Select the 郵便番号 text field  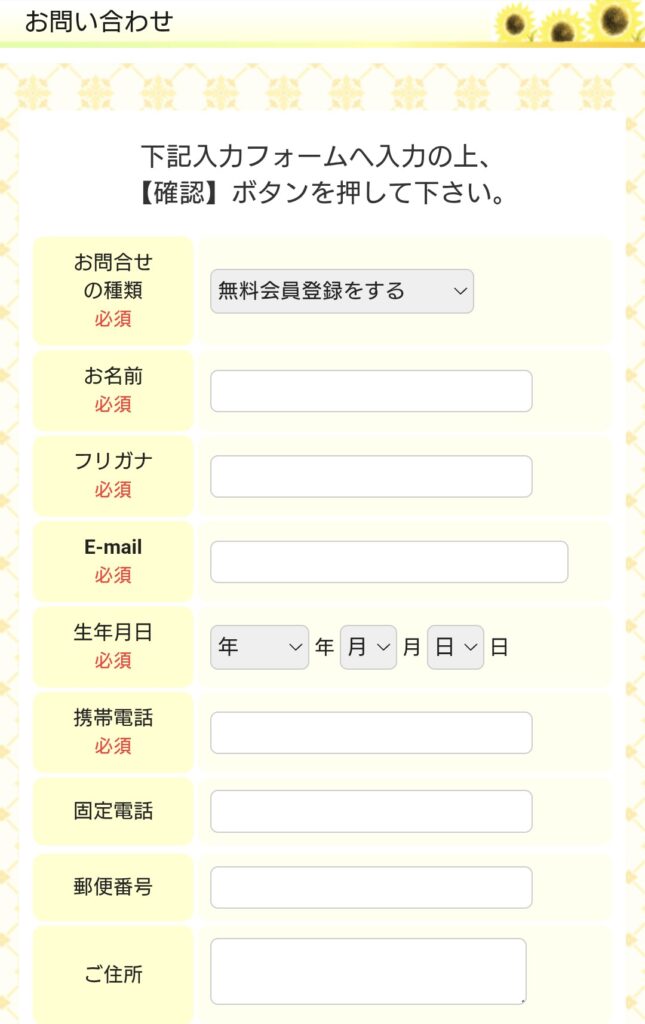pos(370,887)
